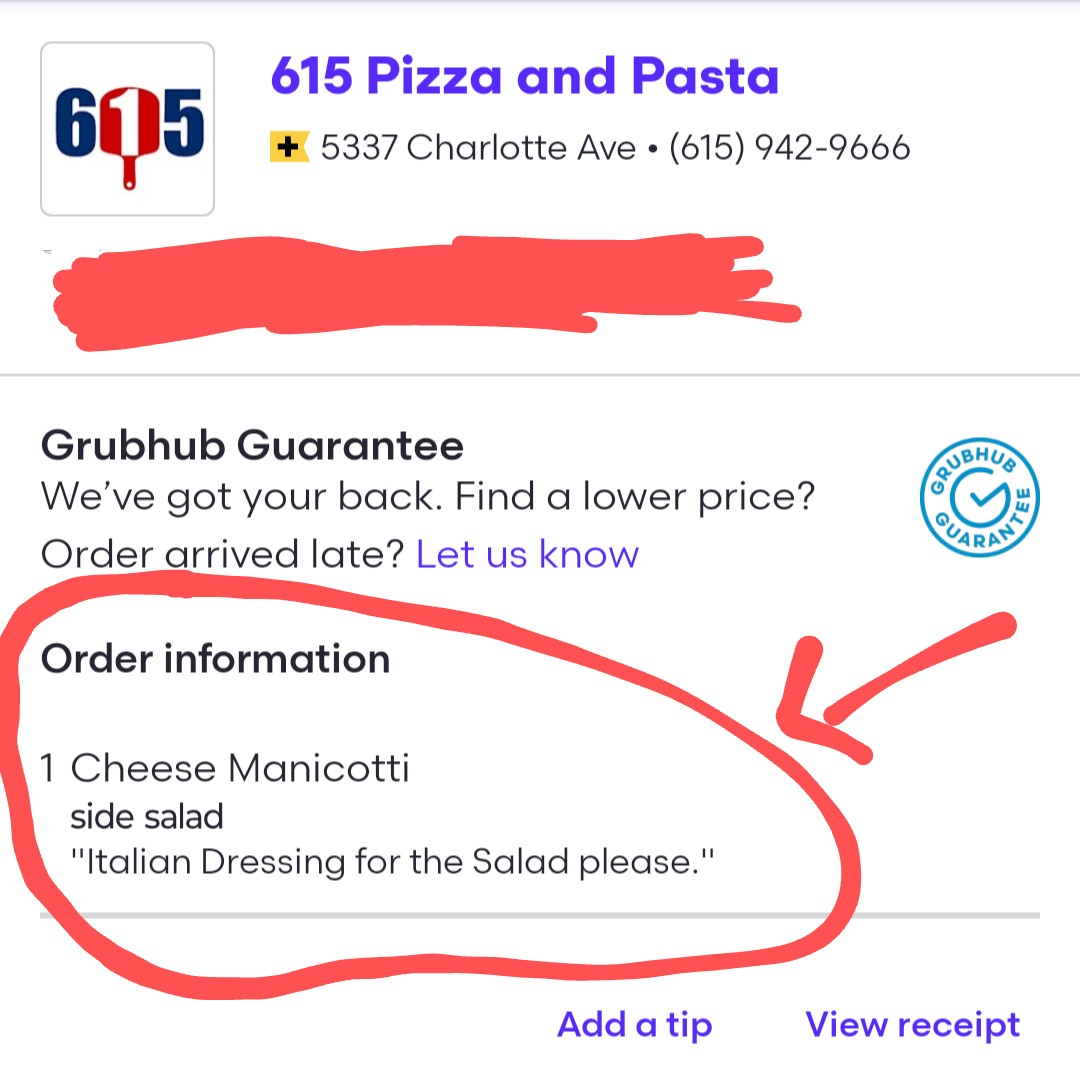Tap the Let us know link
The height and width of the screenshot is (1085, 1080).
point(527,553)
